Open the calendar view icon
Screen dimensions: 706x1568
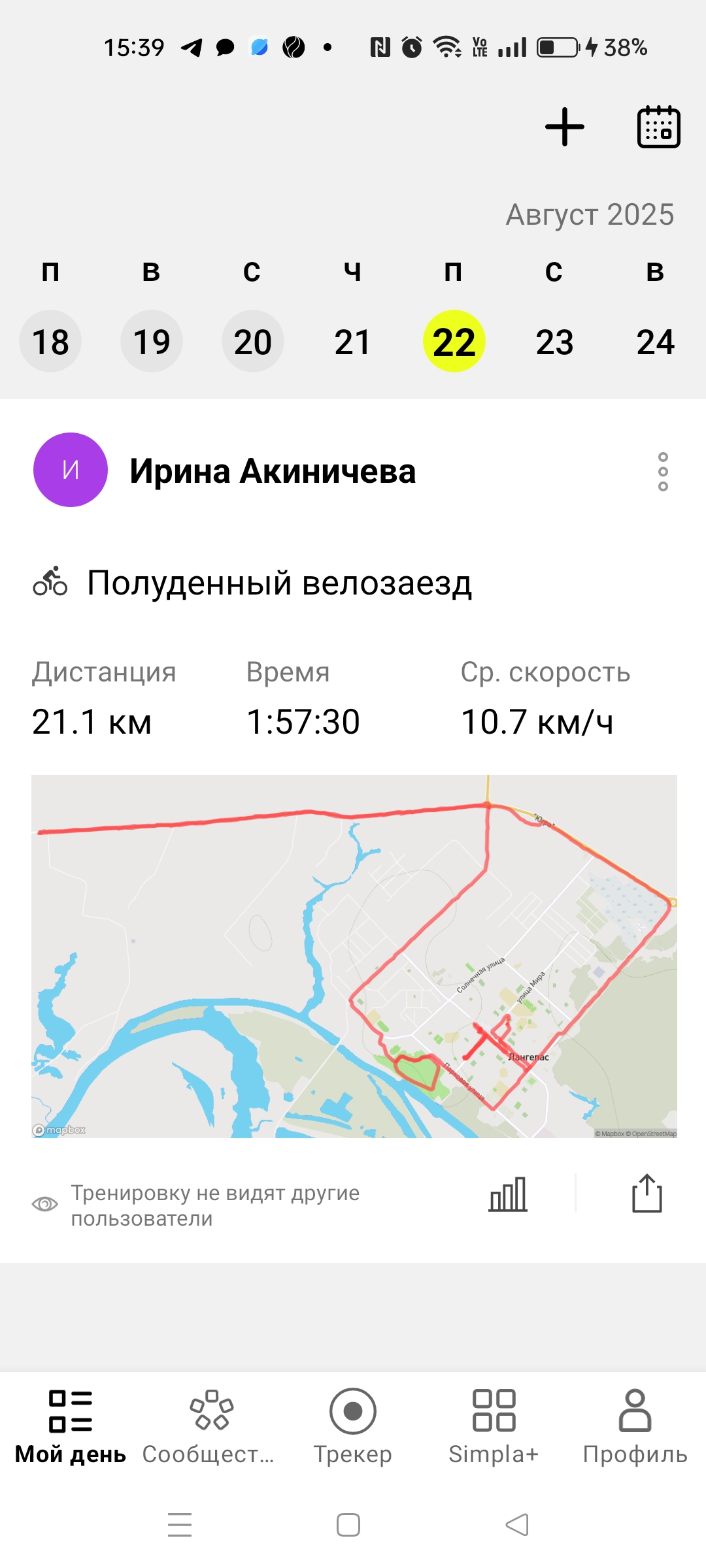coord(658,127)
